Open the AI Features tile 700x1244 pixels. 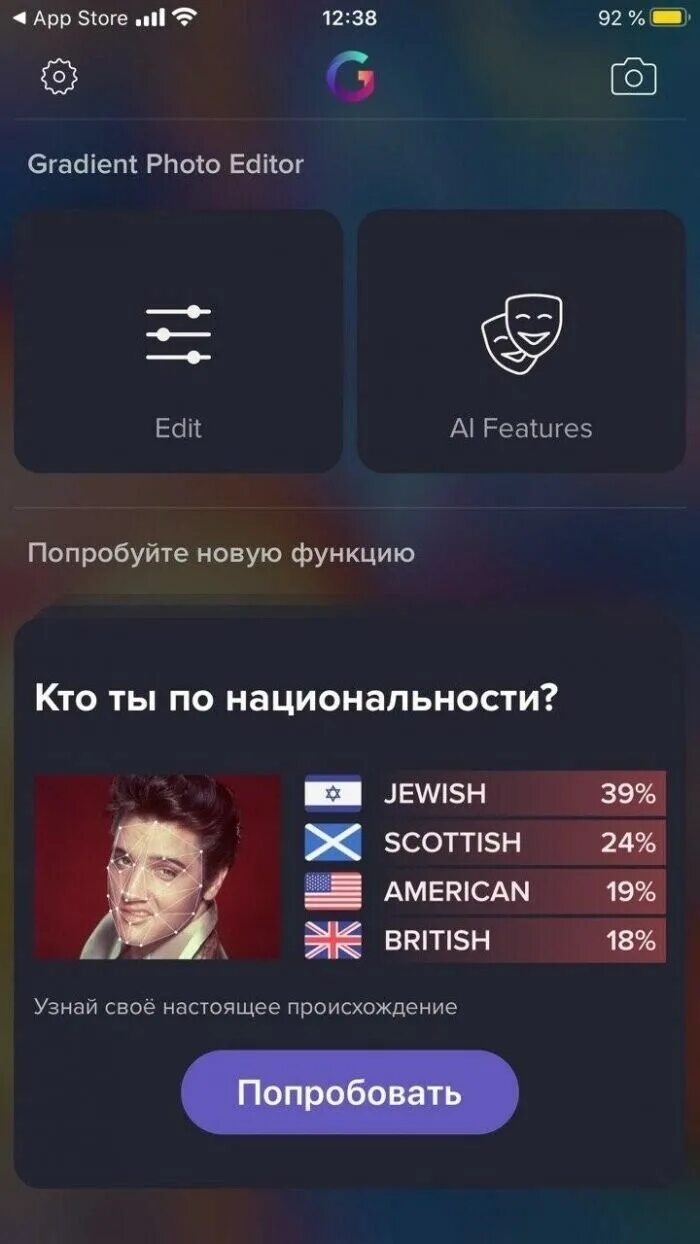(521, 340)
